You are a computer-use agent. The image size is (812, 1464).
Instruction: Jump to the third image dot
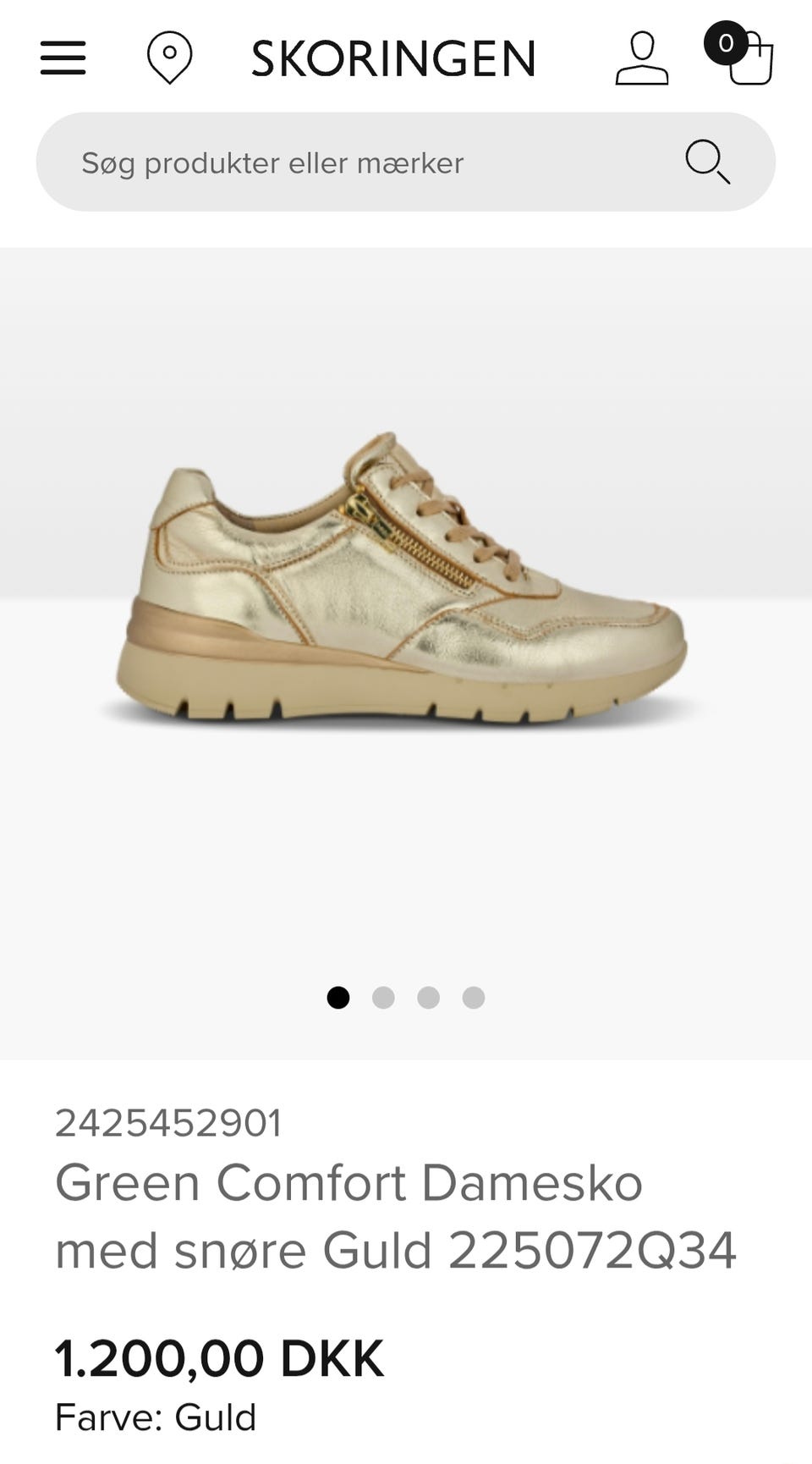point(429,998)
